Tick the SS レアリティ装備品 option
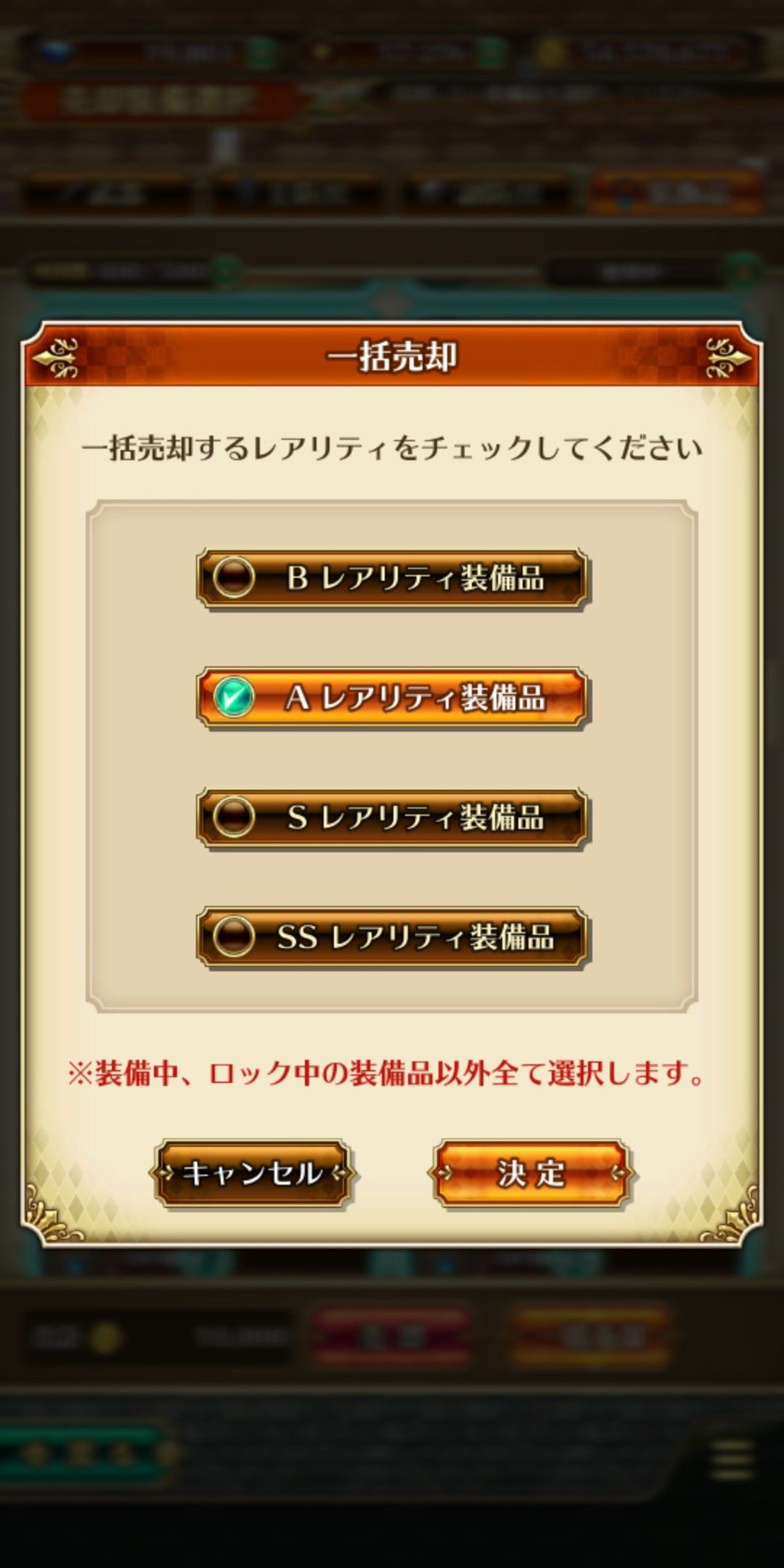The height and width of the screenshot is (1568, 784). [x=392, y=936]
